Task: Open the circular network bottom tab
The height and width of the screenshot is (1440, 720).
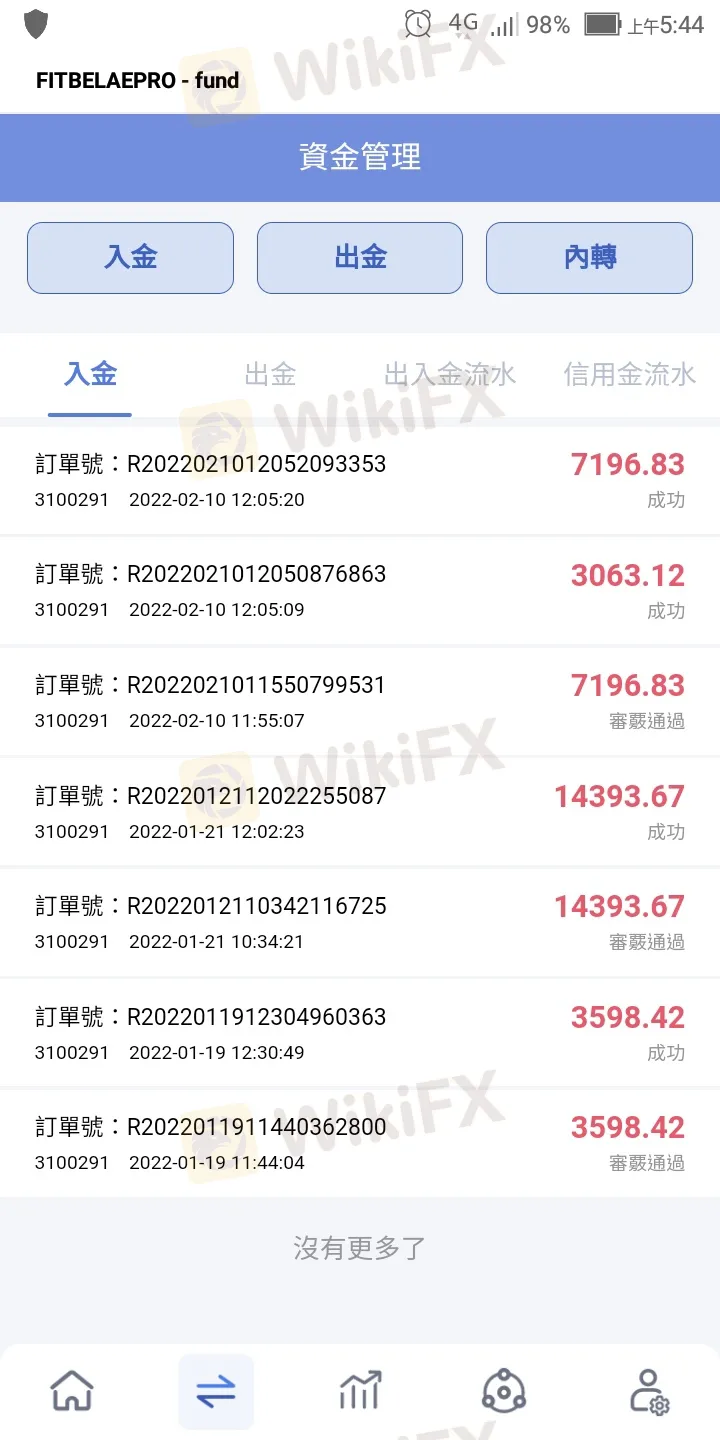Action: (504, 1391)
